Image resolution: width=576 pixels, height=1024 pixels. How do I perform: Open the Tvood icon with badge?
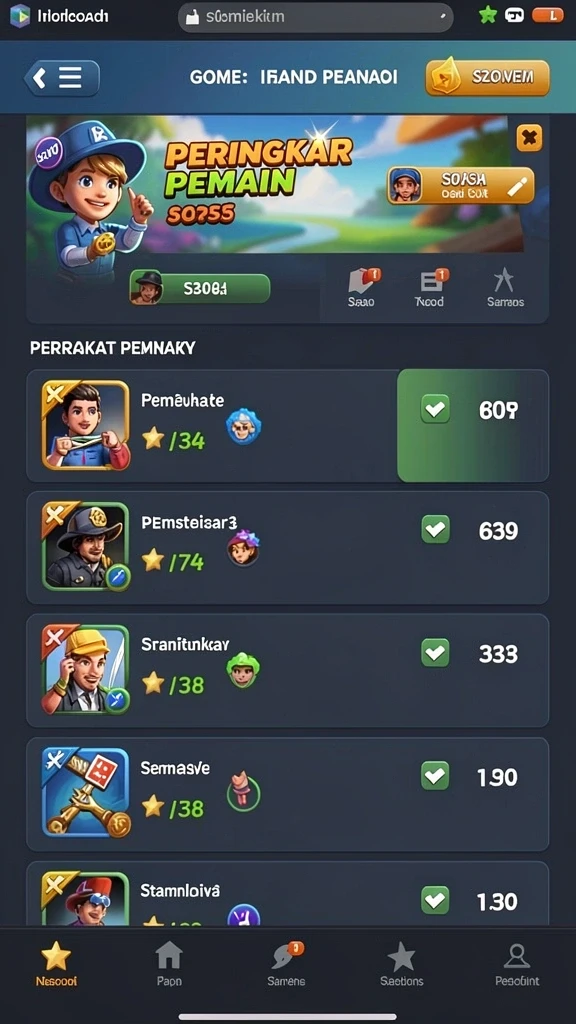tap(430, 288)
